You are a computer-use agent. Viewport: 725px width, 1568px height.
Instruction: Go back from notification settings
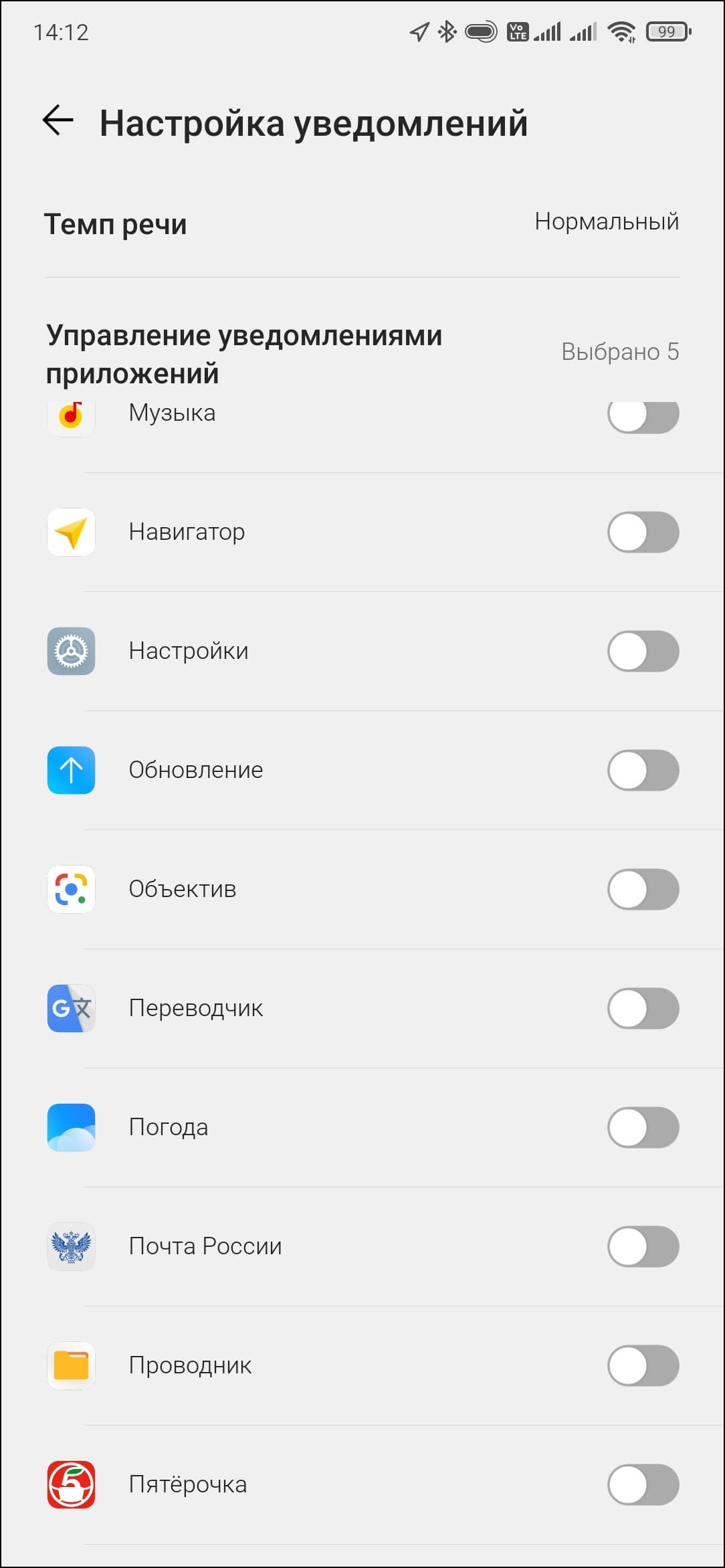point(58,121)
